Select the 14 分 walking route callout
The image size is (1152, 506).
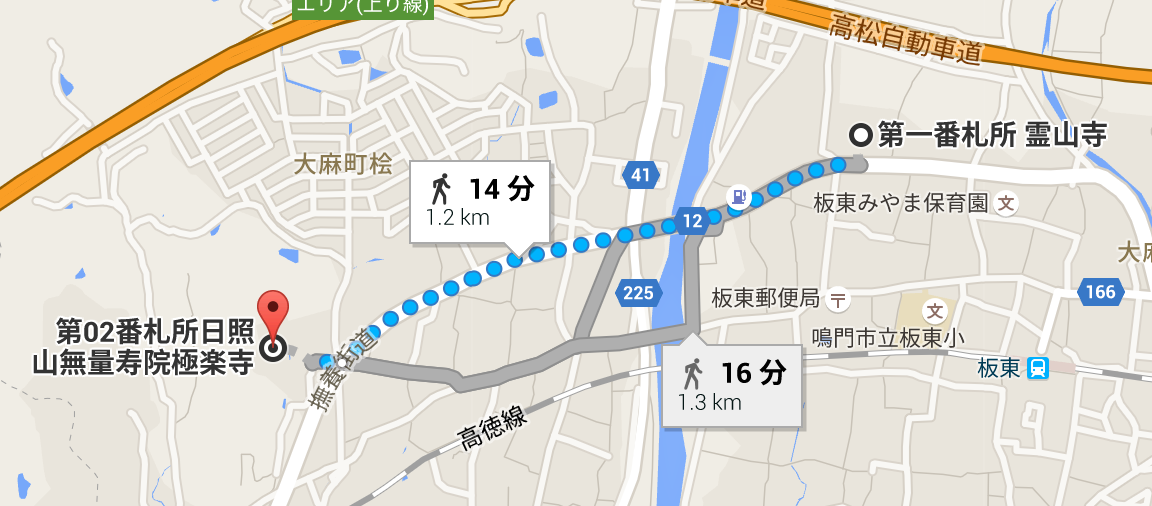tap(480, 200)
